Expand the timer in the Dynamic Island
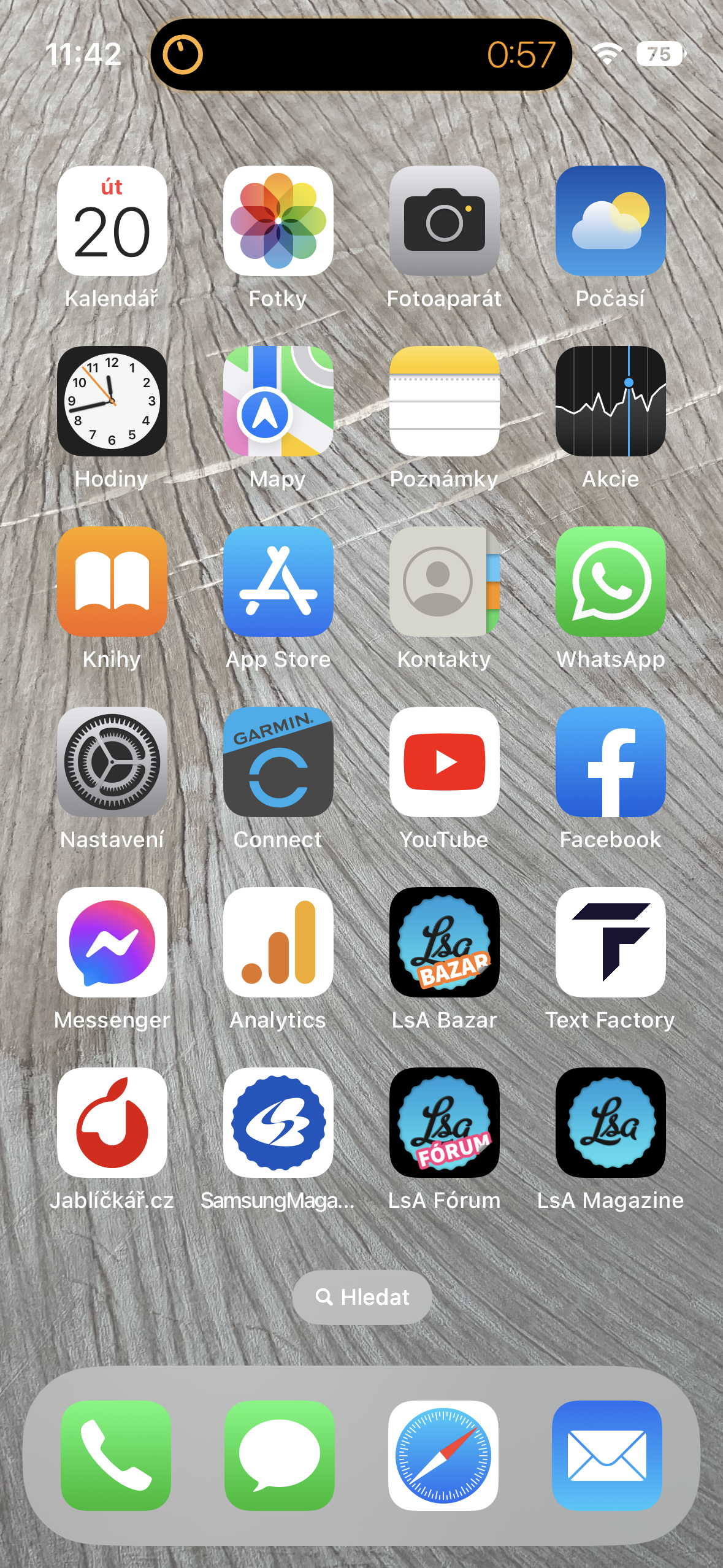Viewport: 723px width, 1568px height. pos(361,55)
